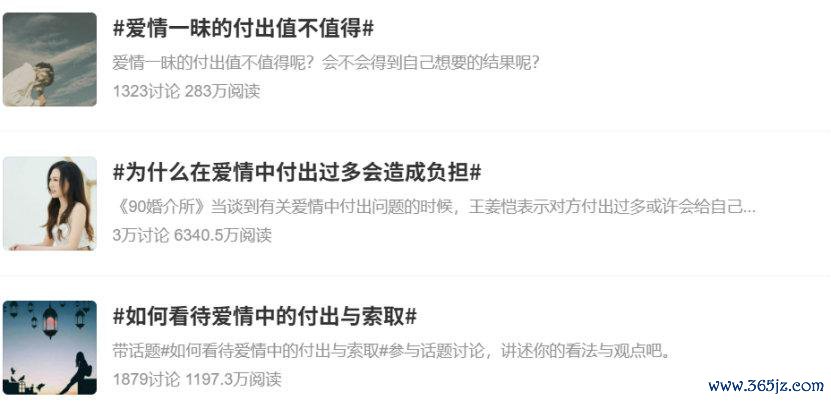Open topic #如何看待爱情中的付出与索取#
The width and height of the screenshot is (831, 401).
pyautogui.click(x=265, y=316)
